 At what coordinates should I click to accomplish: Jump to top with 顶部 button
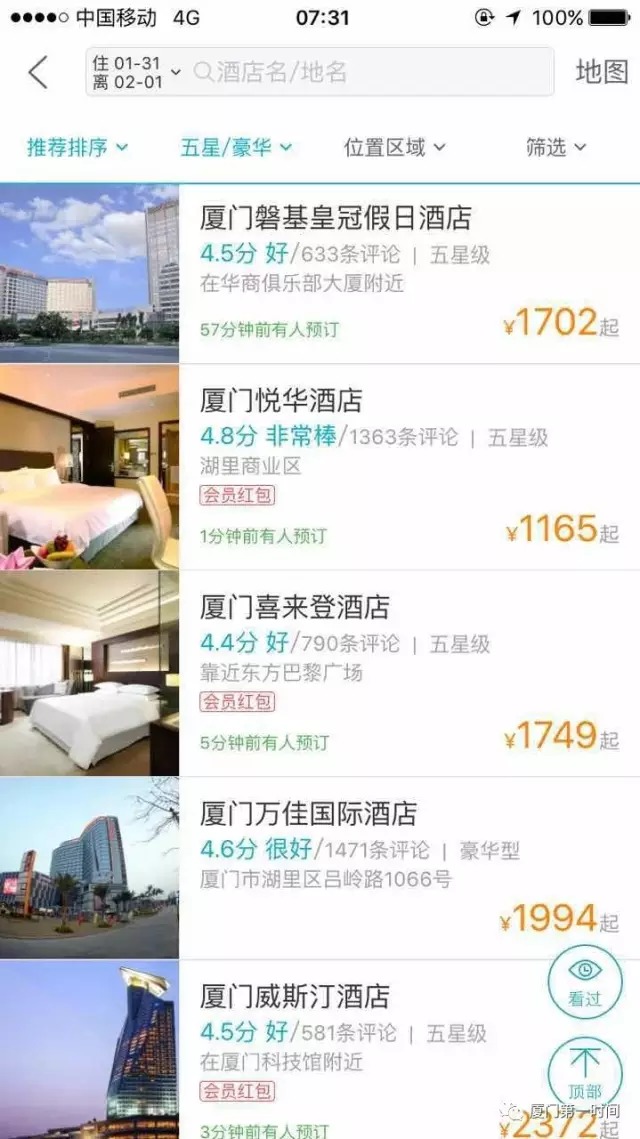click(585, 1072)
